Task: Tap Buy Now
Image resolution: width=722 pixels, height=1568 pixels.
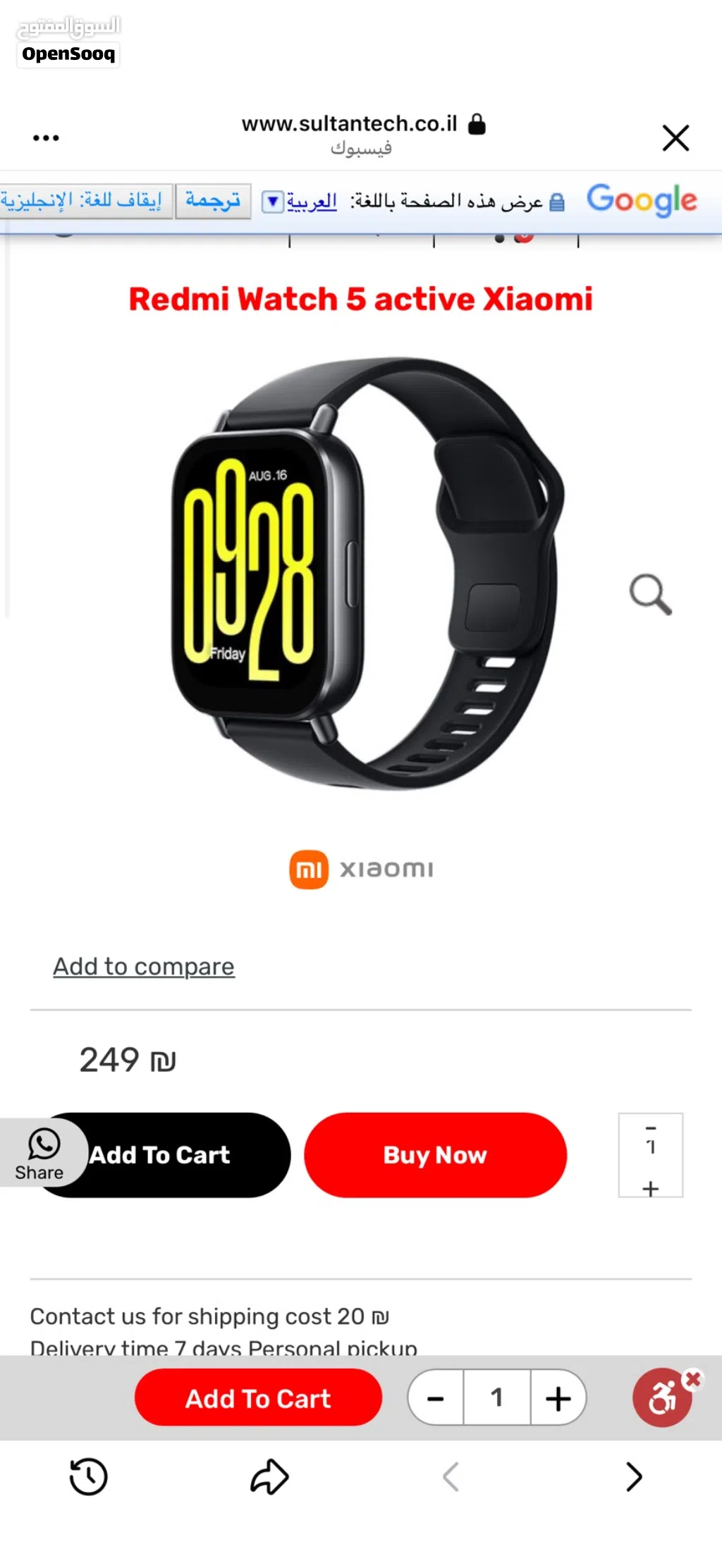Action: click(x=435, y=1154)
